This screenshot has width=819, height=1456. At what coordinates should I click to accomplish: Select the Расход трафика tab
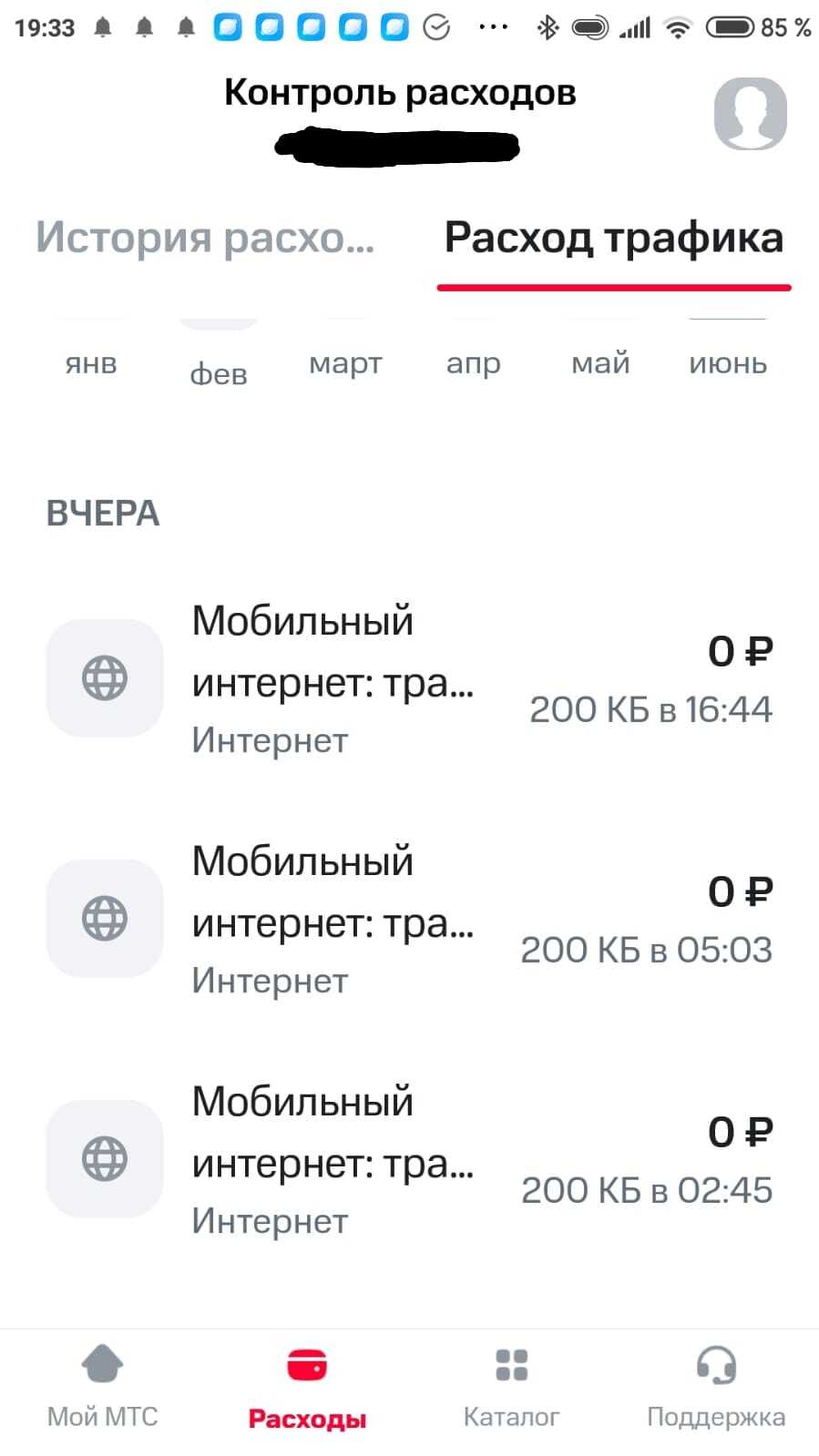613,238
